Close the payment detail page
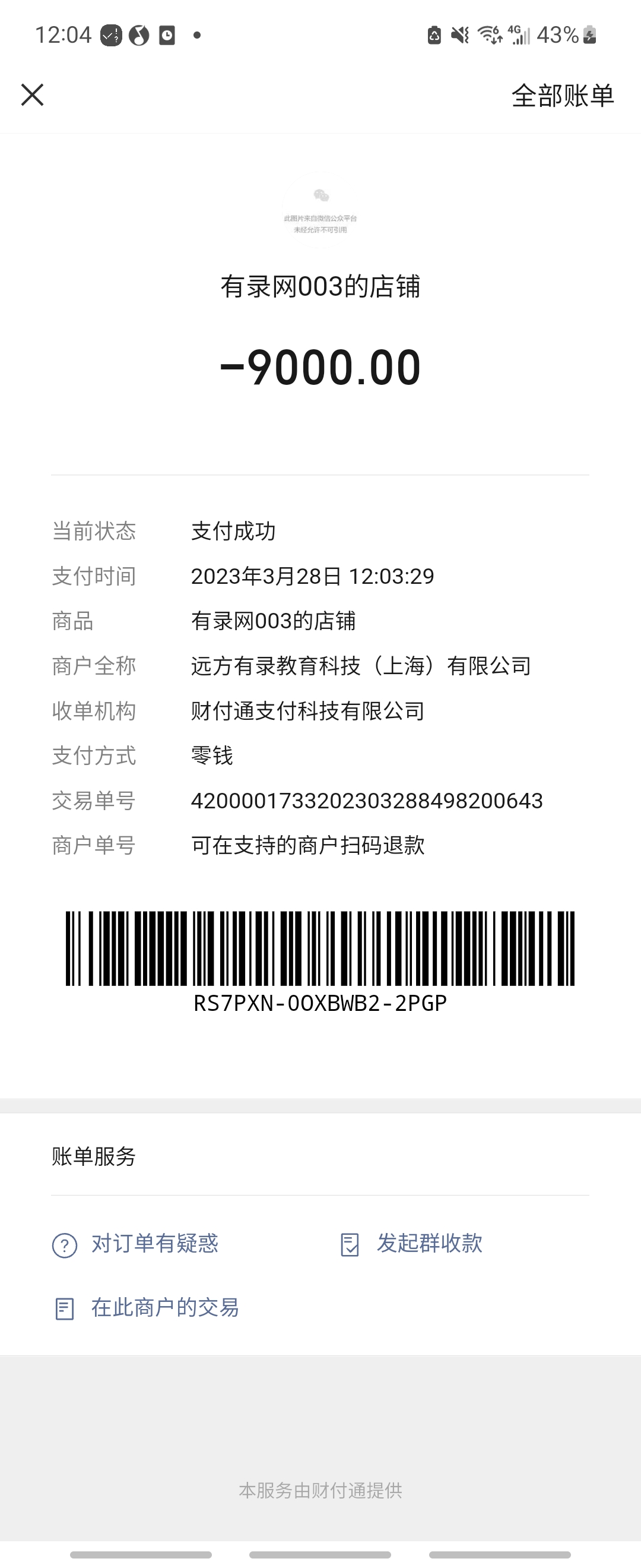The width and height of the screenshot is (641, 1568). pyautogui.click(x=32, y=95)
